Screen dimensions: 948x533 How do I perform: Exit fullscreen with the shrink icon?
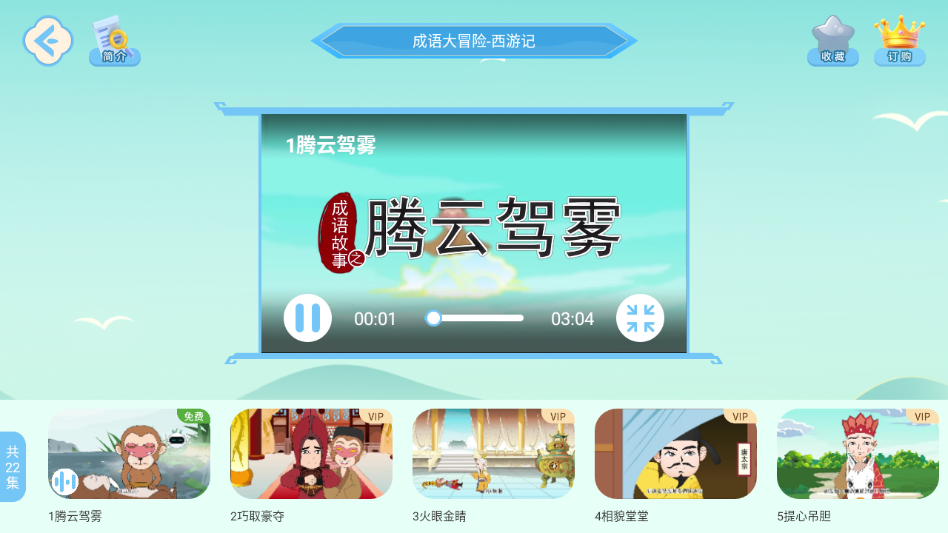coord(640,318)
